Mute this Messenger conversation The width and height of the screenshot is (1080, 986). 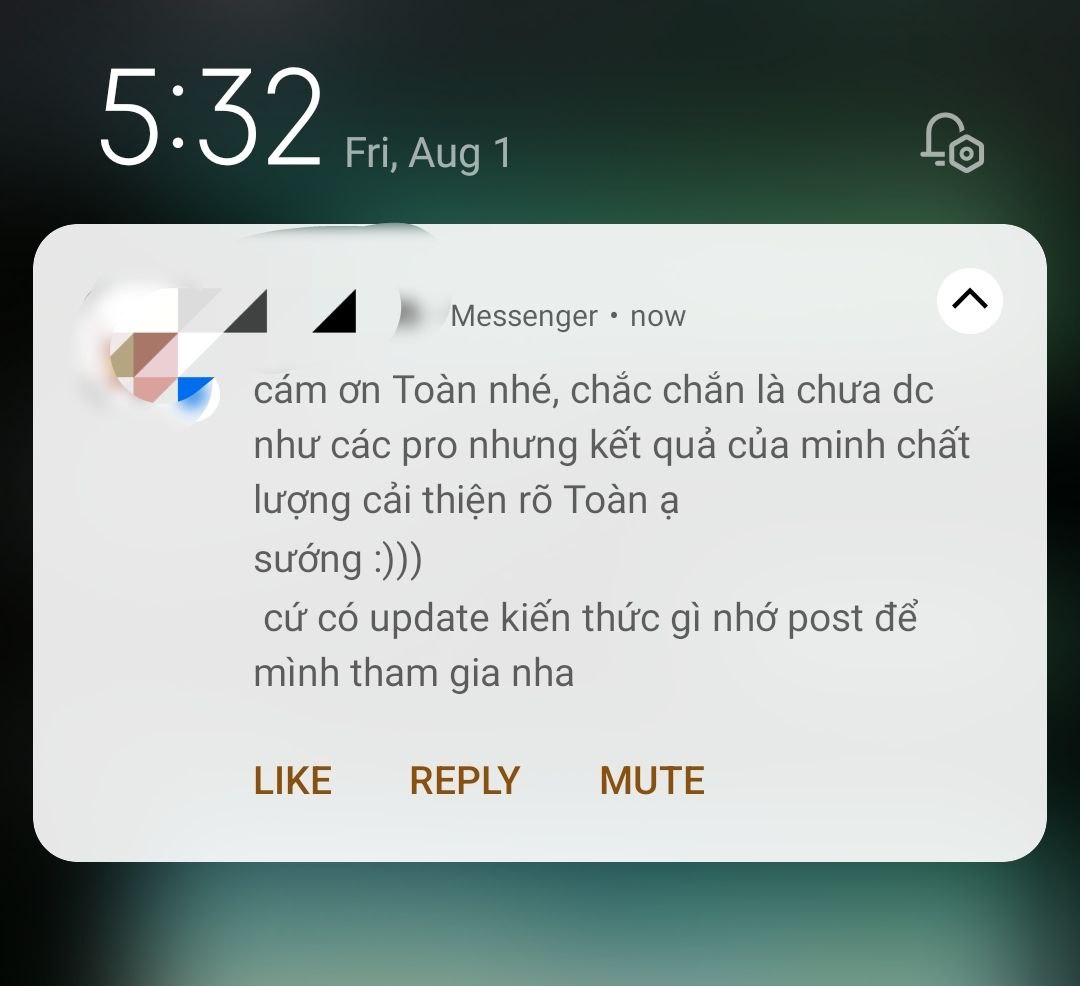[x=652, y=781]
